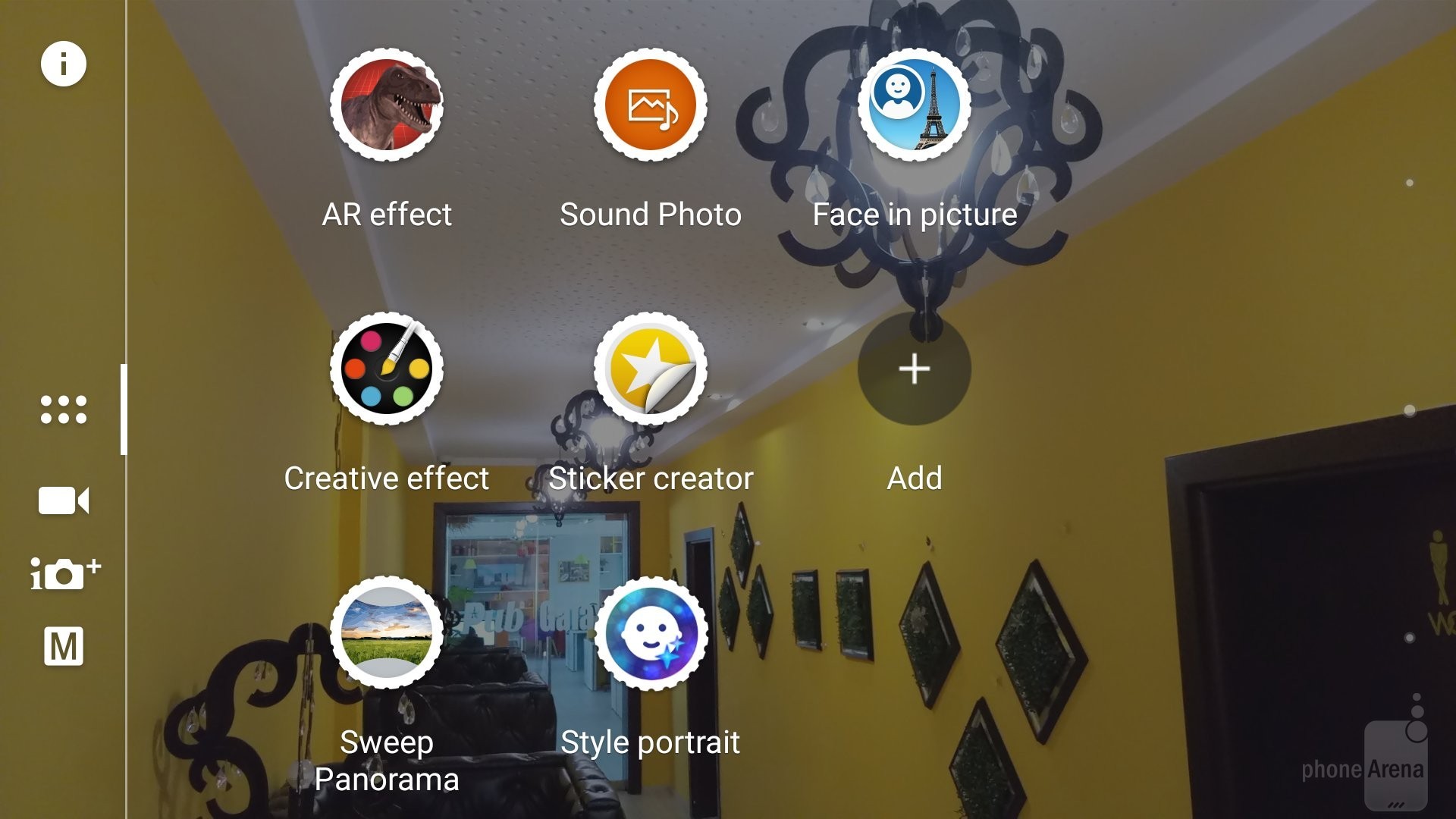Open the info icon
The height and width of the screenshot is (819, 1456).
[x=64, y=64]
